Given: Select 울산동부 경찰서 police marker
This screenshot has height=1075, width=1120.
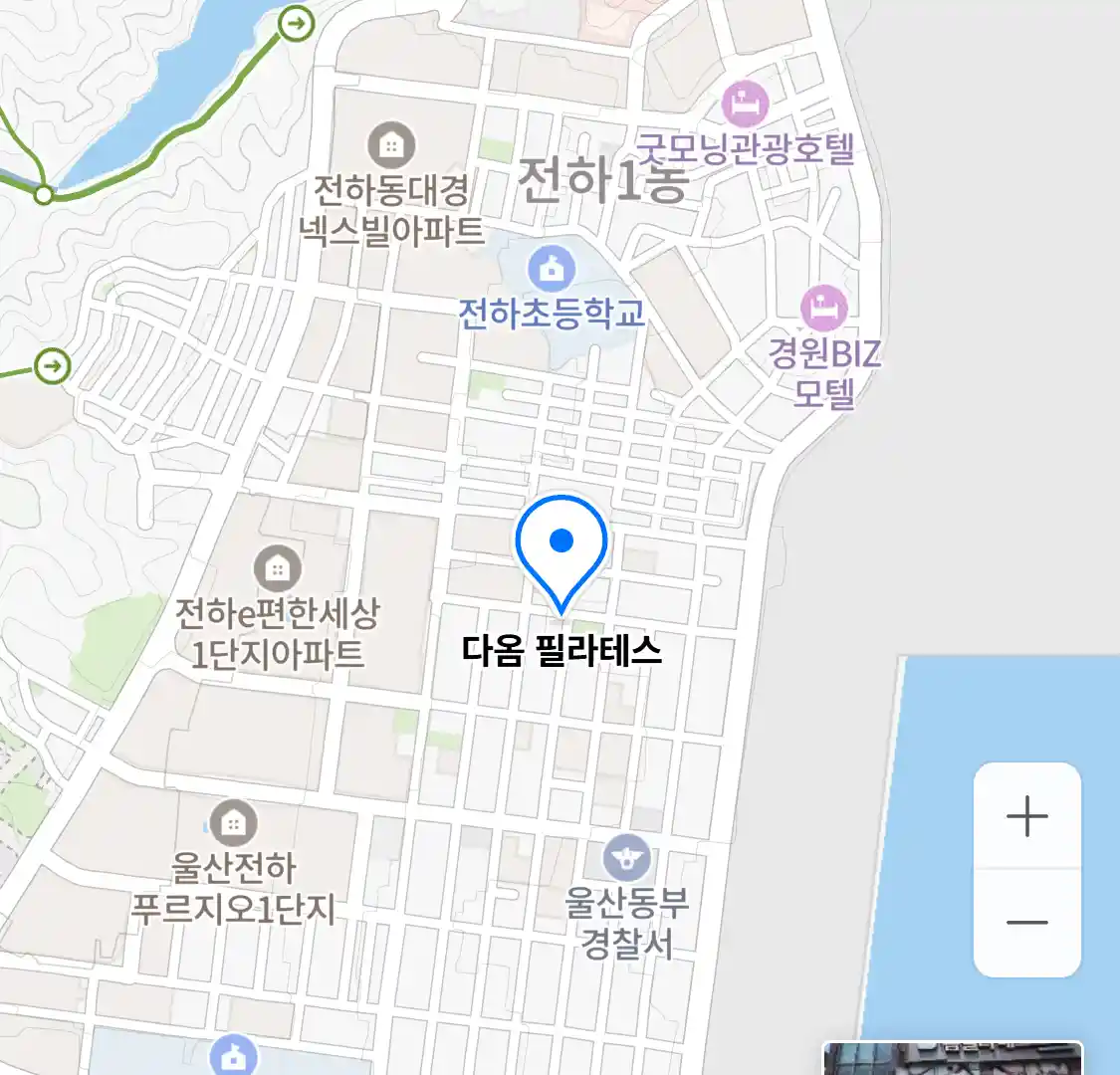Looking at the screenshot, I should 627,858.
